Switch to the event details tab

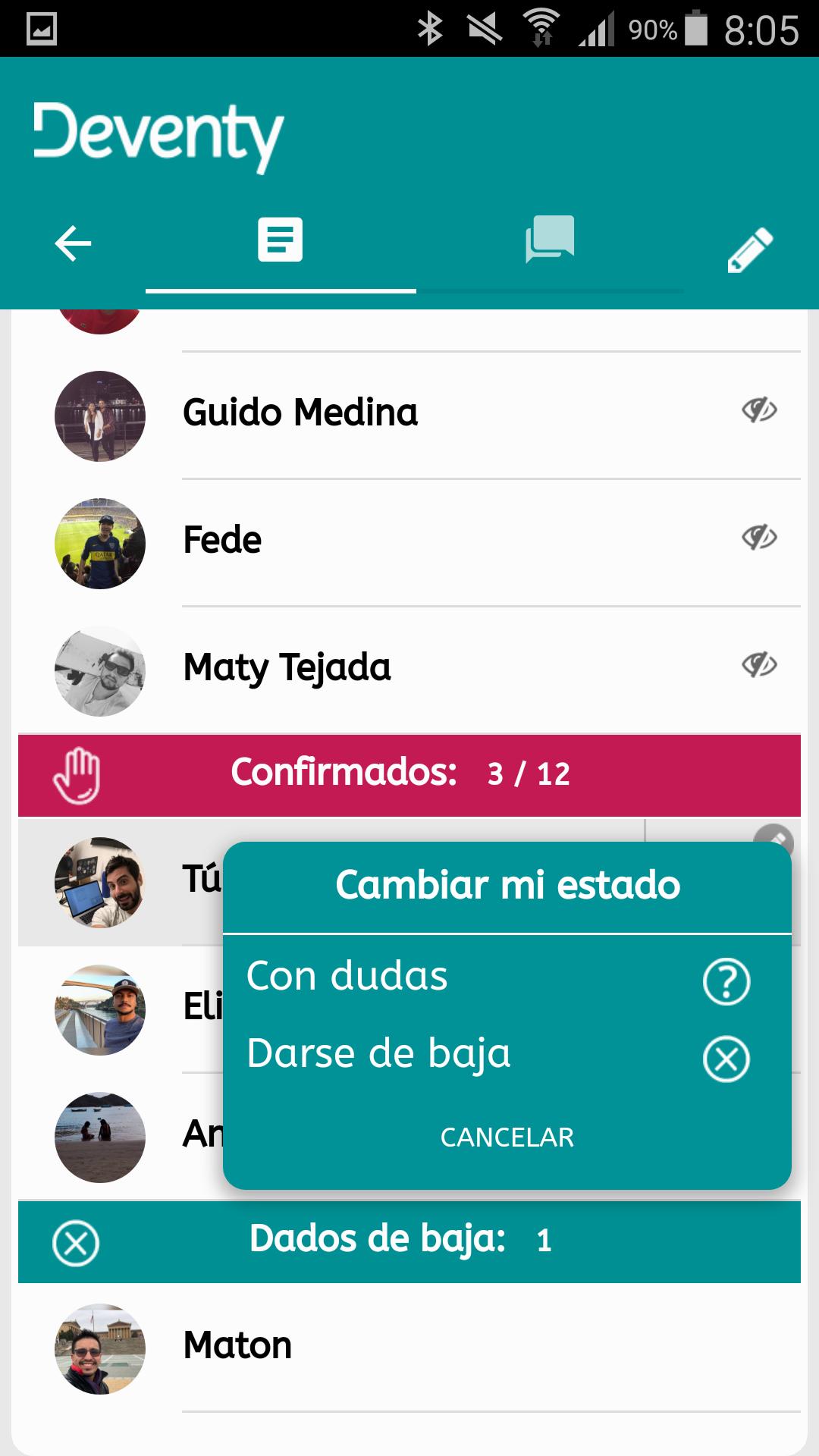pos(281,241)
